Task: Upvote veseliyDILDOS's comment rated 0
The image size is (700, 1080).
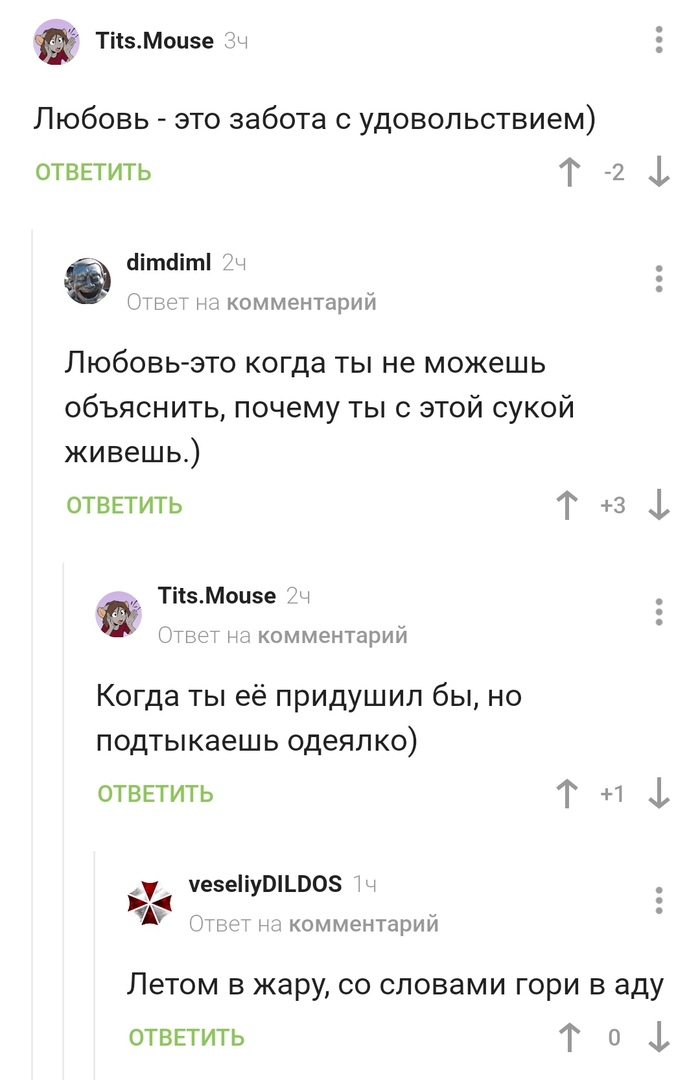Action: 569,1038
